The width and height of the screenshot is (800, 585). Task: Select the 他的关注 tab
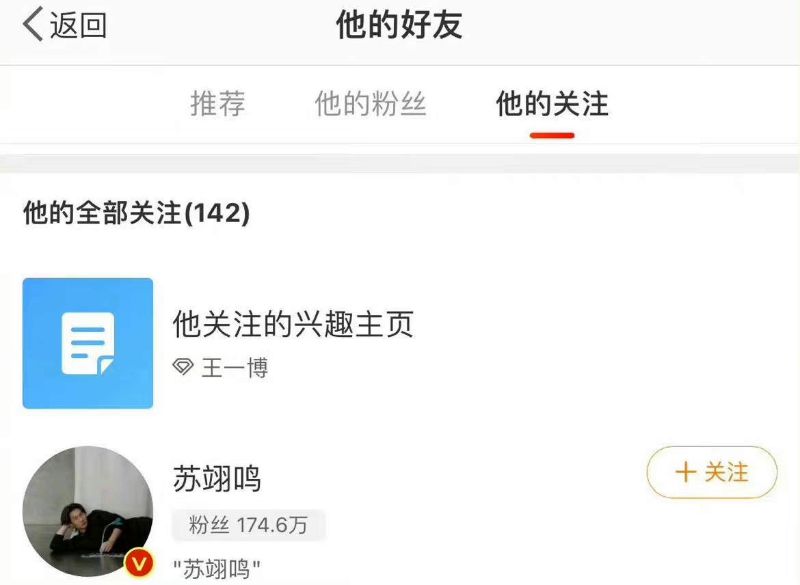pyautogui.click(x=552, y=103)
